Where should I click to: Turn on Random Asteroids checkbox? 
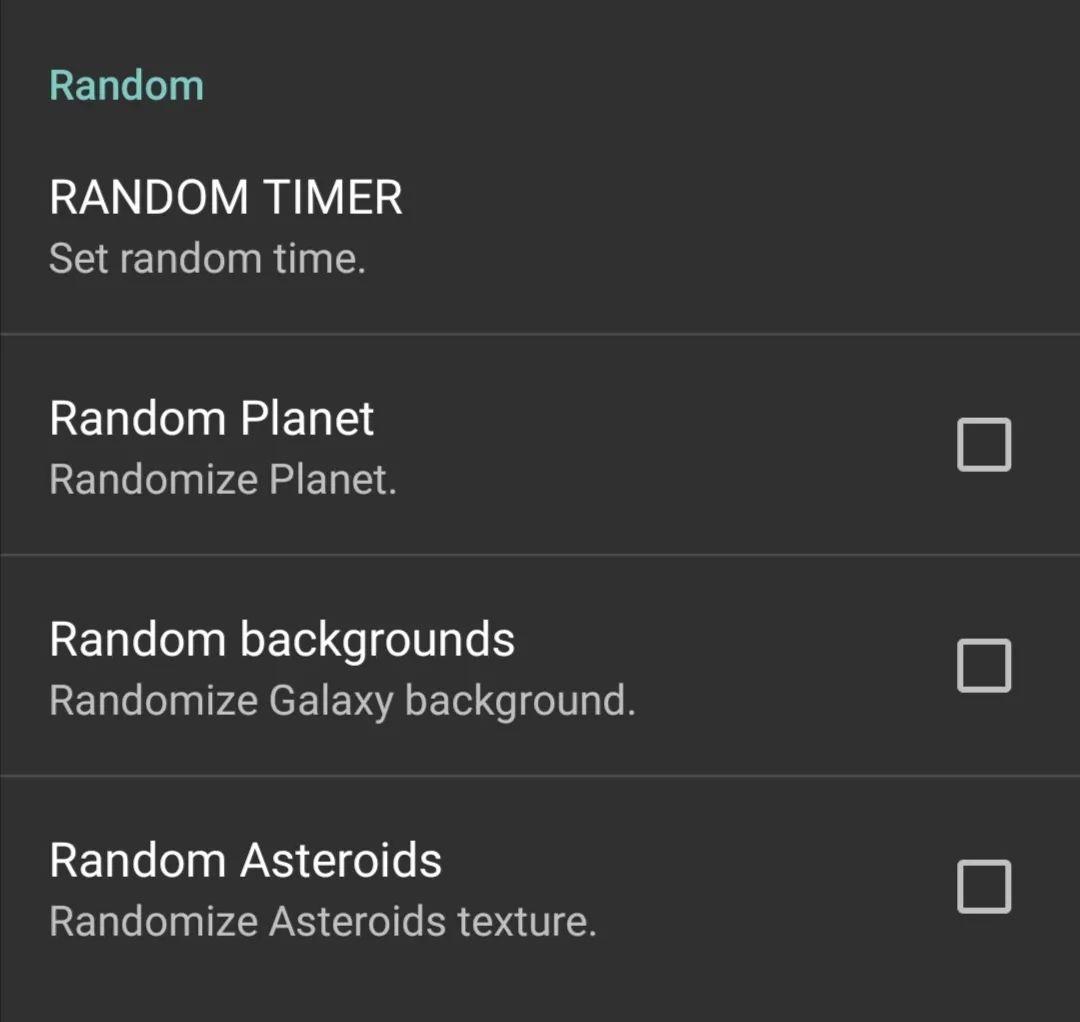[x=984, y=887]
